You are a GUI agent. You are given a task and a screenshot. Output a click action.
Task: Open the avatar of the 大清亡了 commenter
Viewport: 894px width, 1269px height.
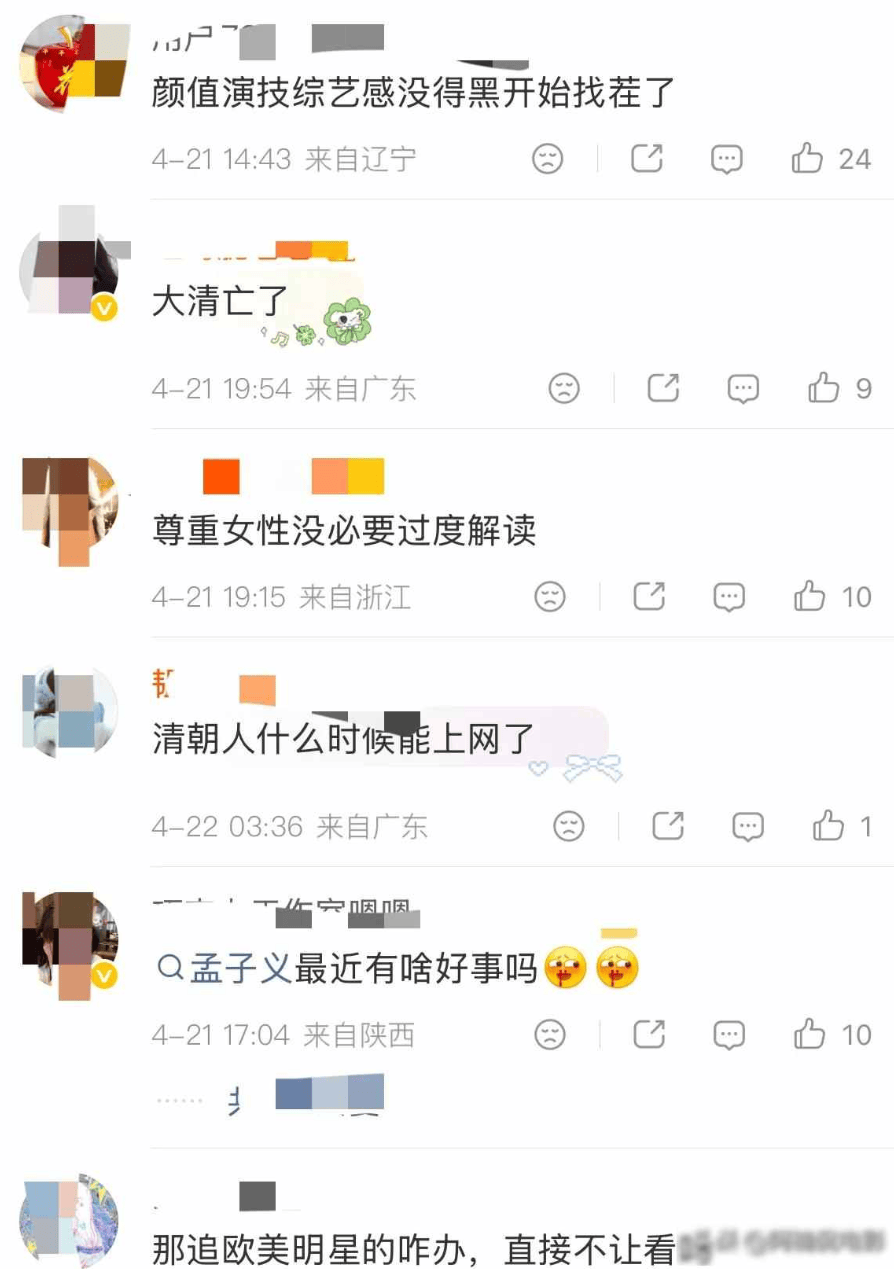68,272
